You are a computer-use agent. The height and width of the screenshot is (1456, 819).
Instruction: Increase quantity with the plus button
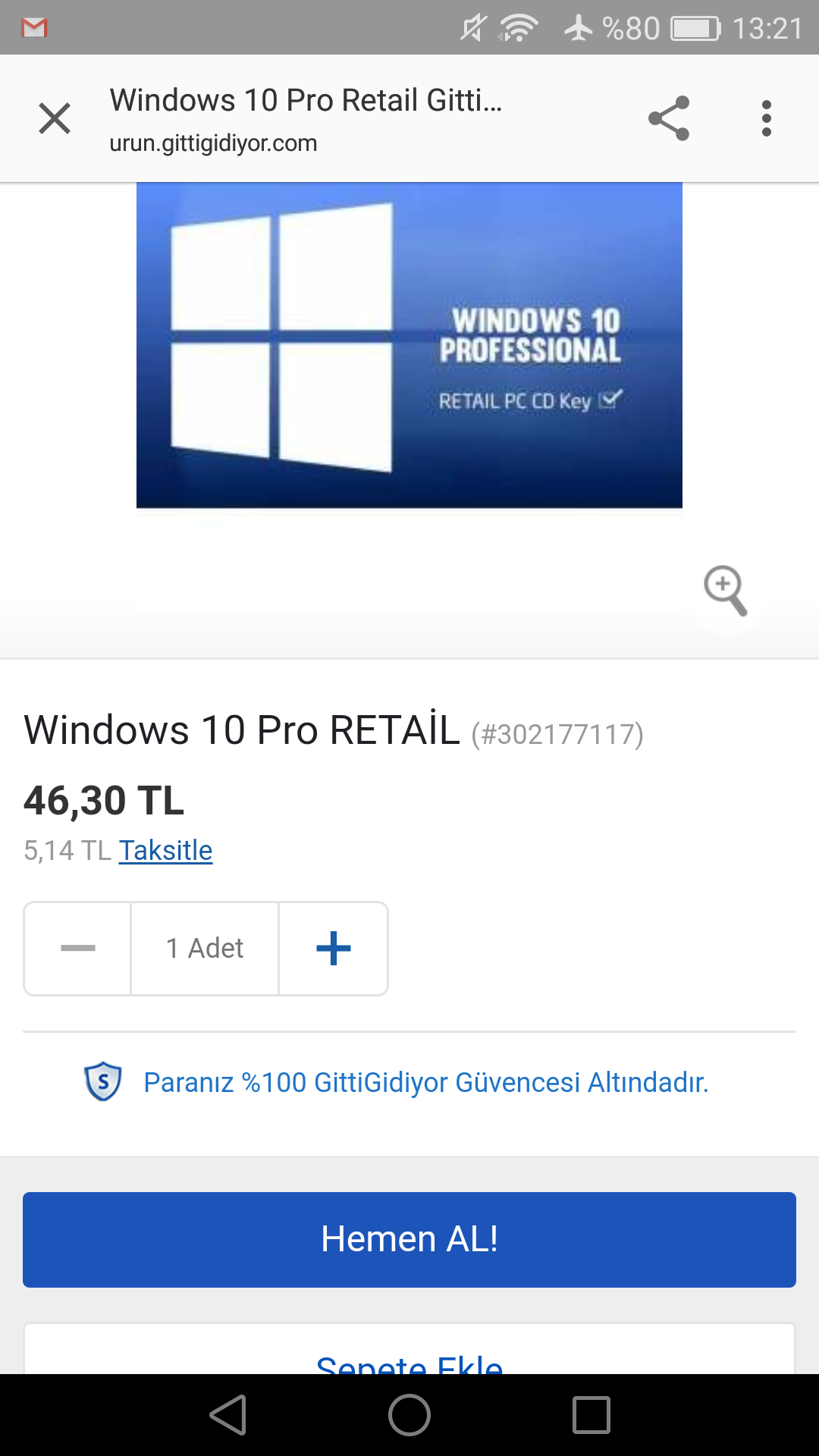[334, 949]
